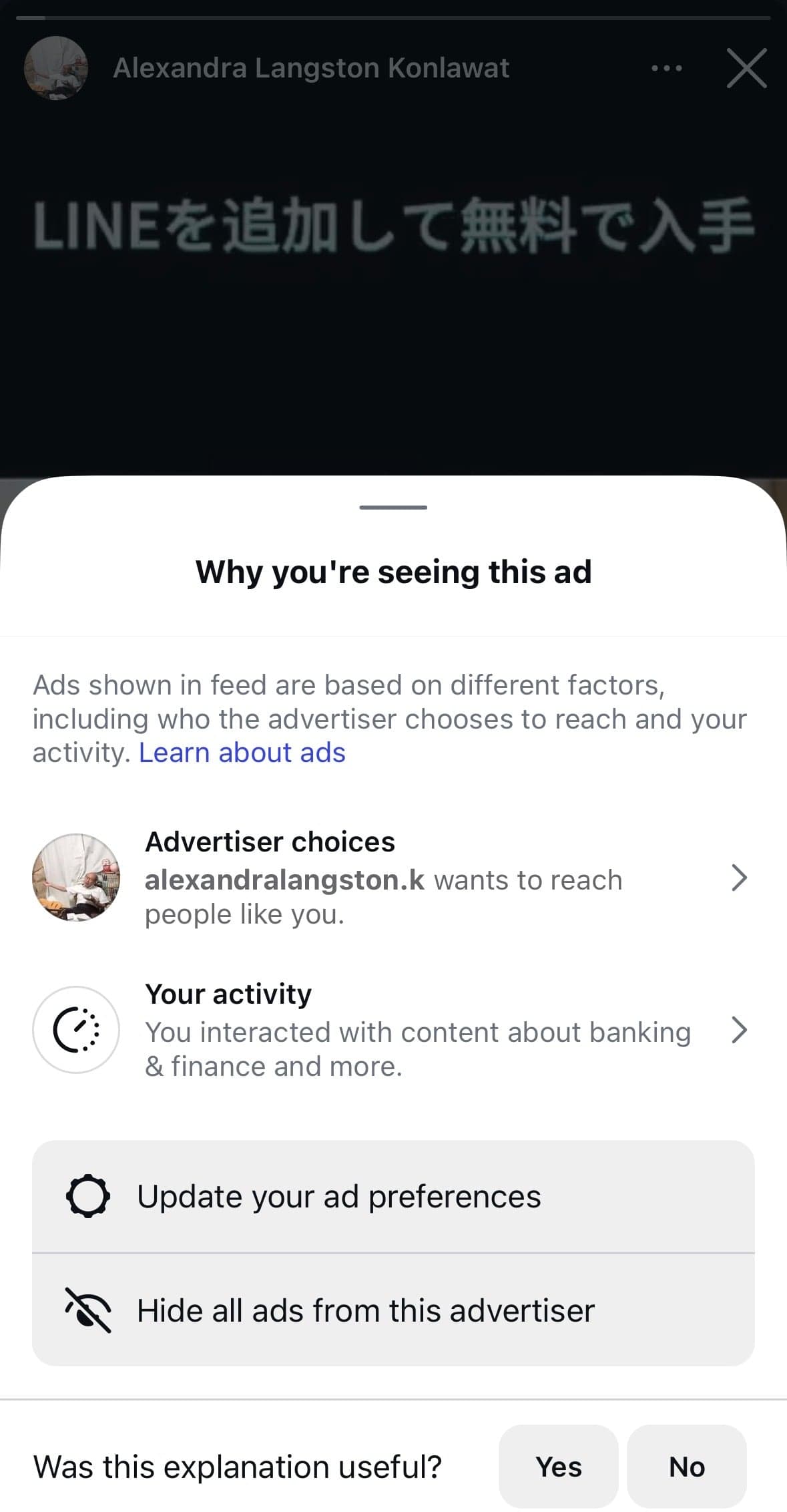Open Alexandra Langston Konlawat's profile picture

tap(56, 68)
